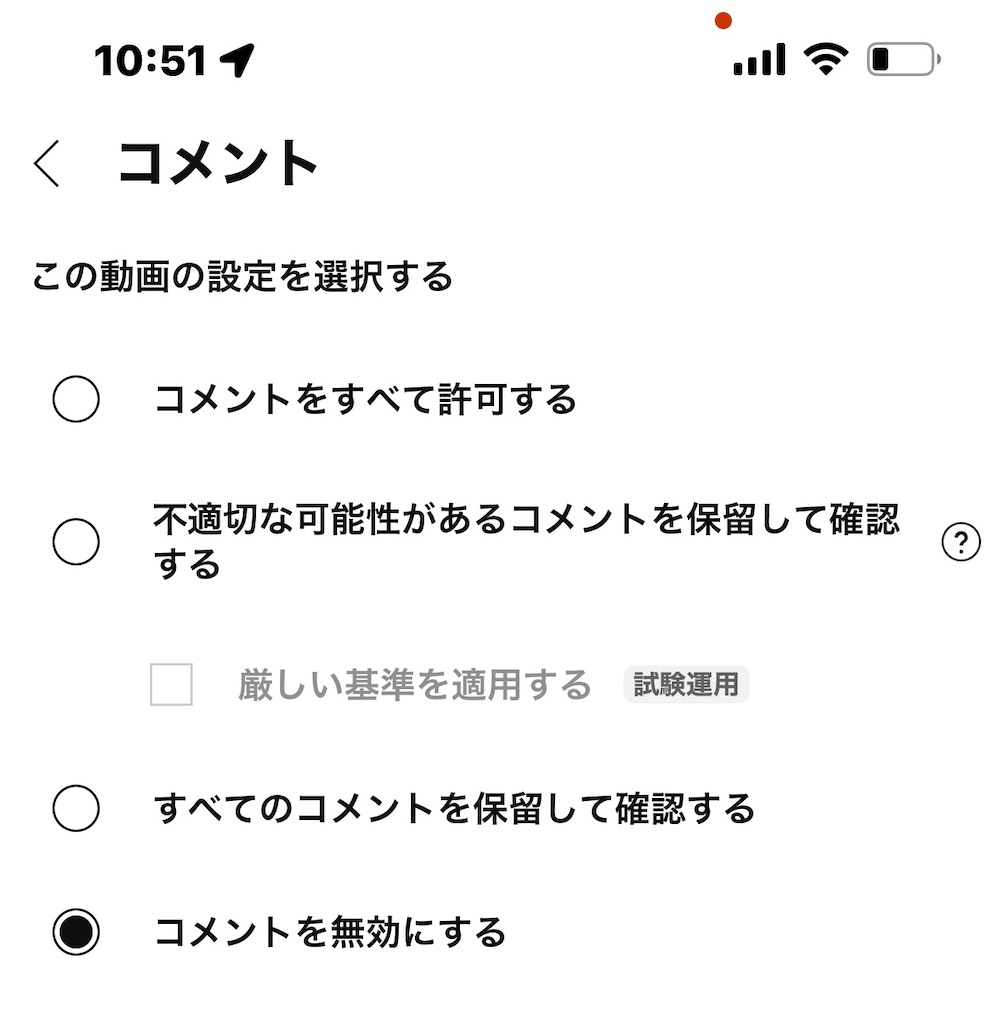Go back from the コメント screen
The height and width of the screenshot is (1024, 988).
(x=46, y=163)
